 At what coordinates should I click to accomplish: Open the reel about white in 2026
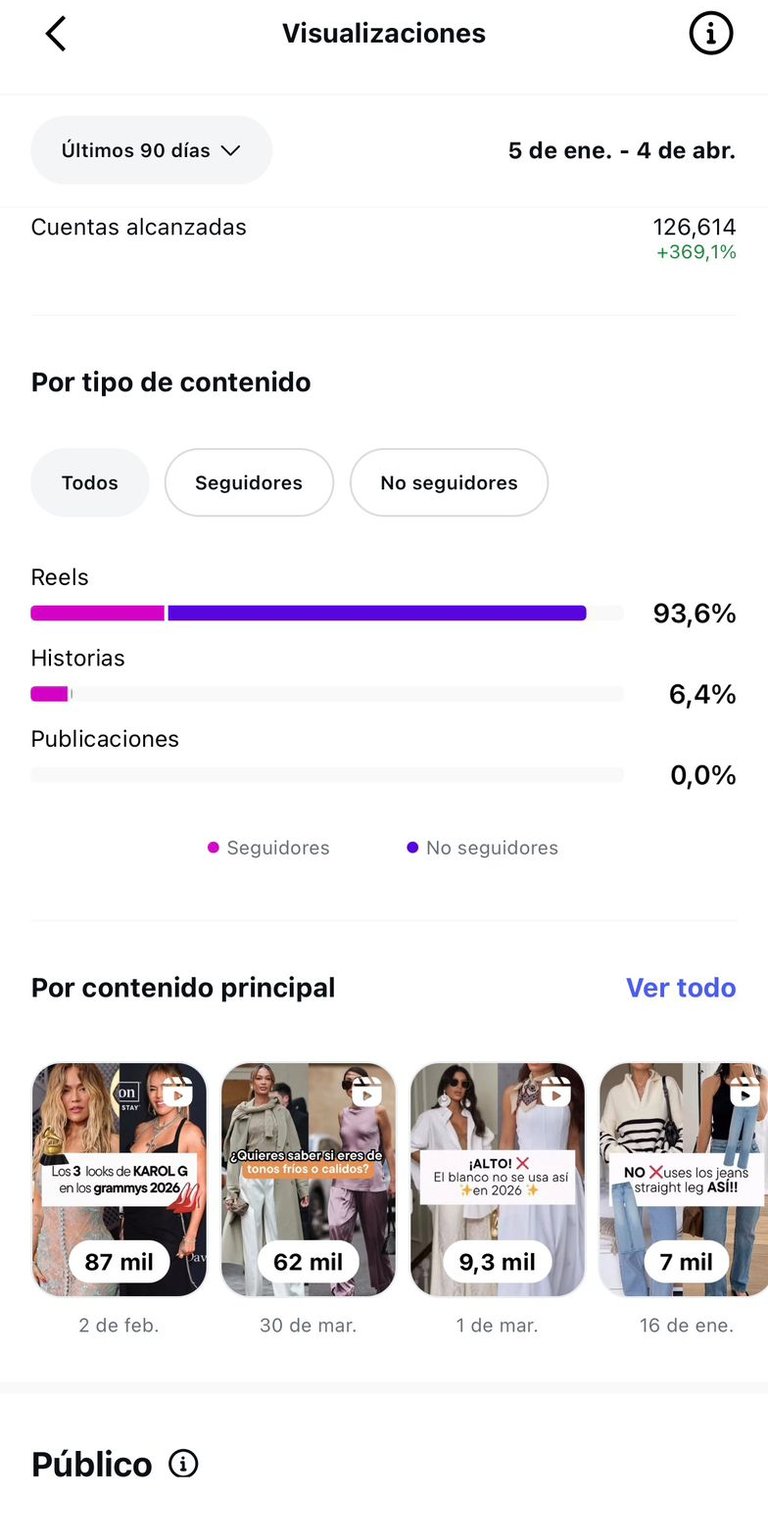[x=497, y=1180]
